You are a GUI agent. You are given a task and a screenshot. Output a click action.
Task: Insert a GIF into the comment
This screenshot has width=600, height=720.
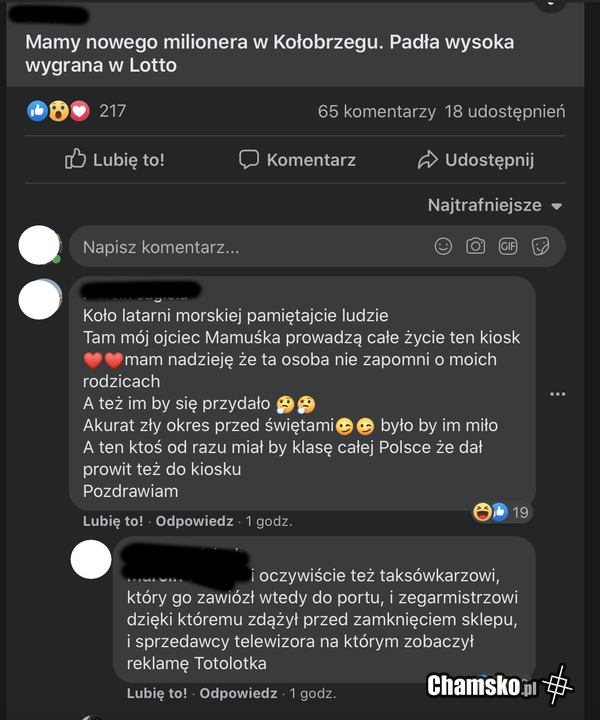point(508,247)
